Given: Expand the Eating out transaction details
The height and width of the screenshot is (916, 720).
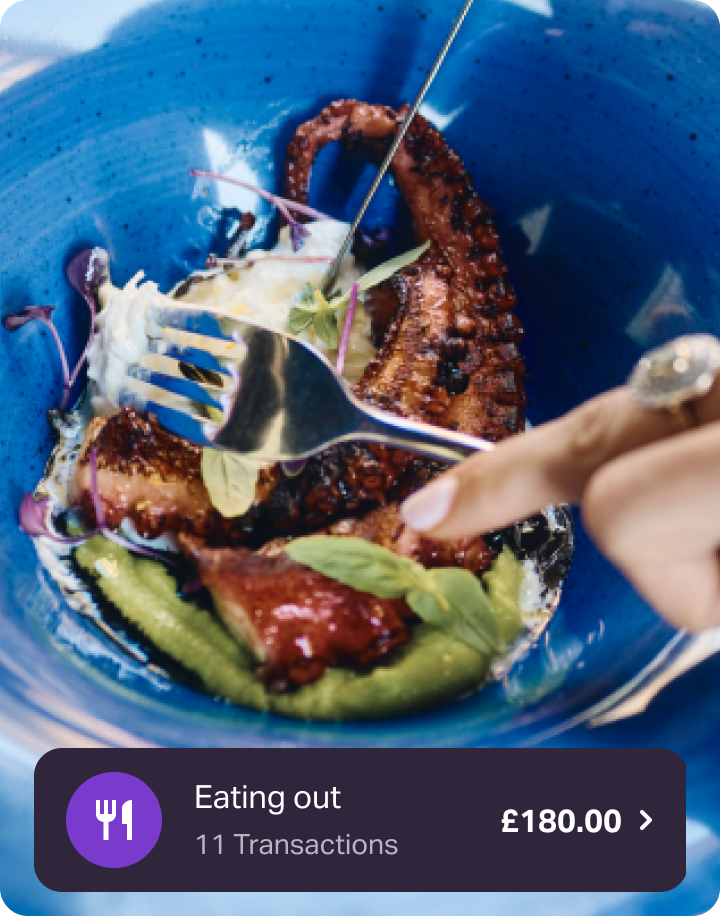Looking at the screenshot, I should coord(648,821).
